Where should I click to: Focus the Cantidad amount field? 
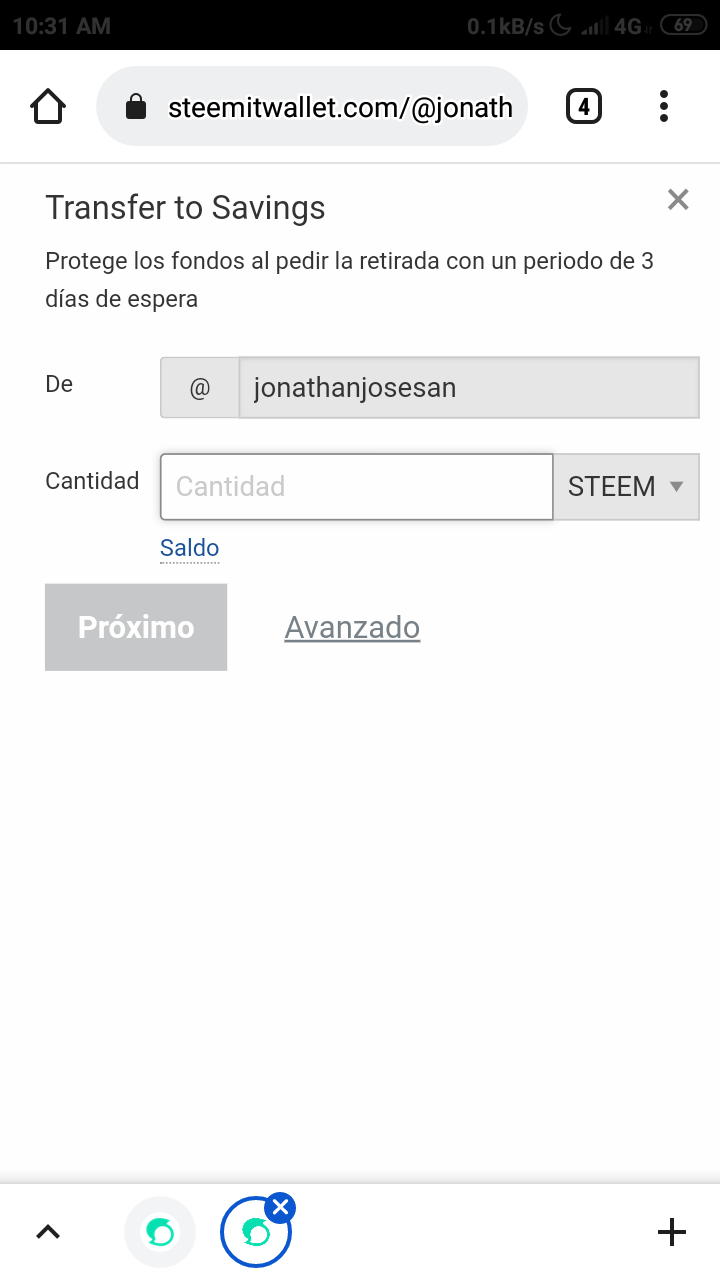(357, 487)
